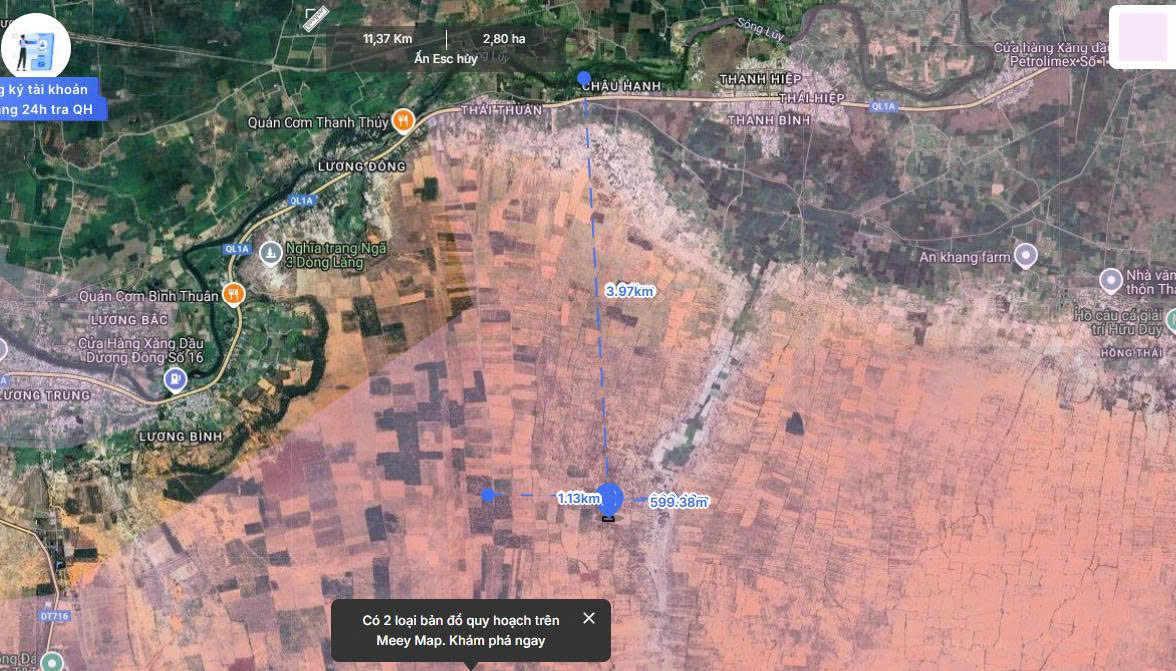
Task: Select Quán Cơm Thanh Thủy restaurant marker
Action: coord(403,121)
